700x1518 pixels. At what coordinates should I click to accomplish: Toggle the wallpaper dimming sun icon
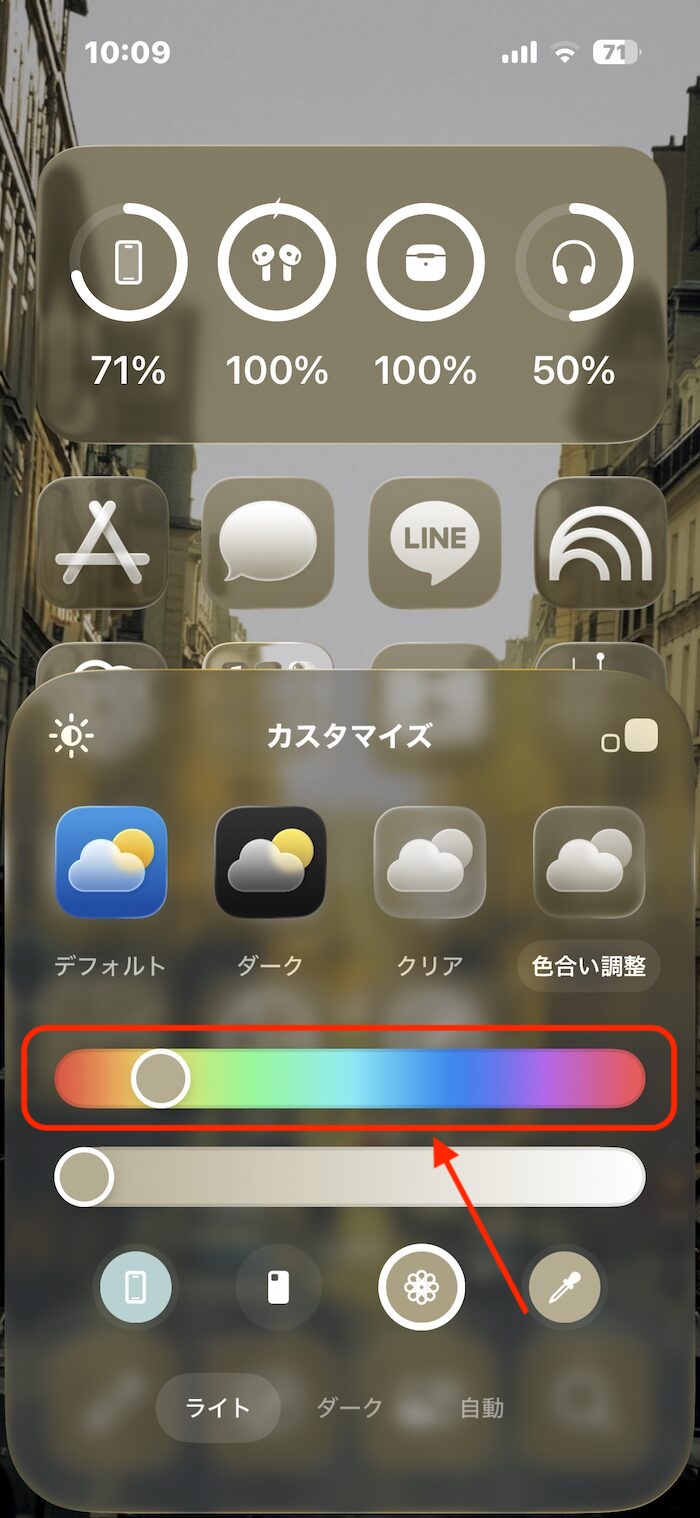(x=71, y=737)
